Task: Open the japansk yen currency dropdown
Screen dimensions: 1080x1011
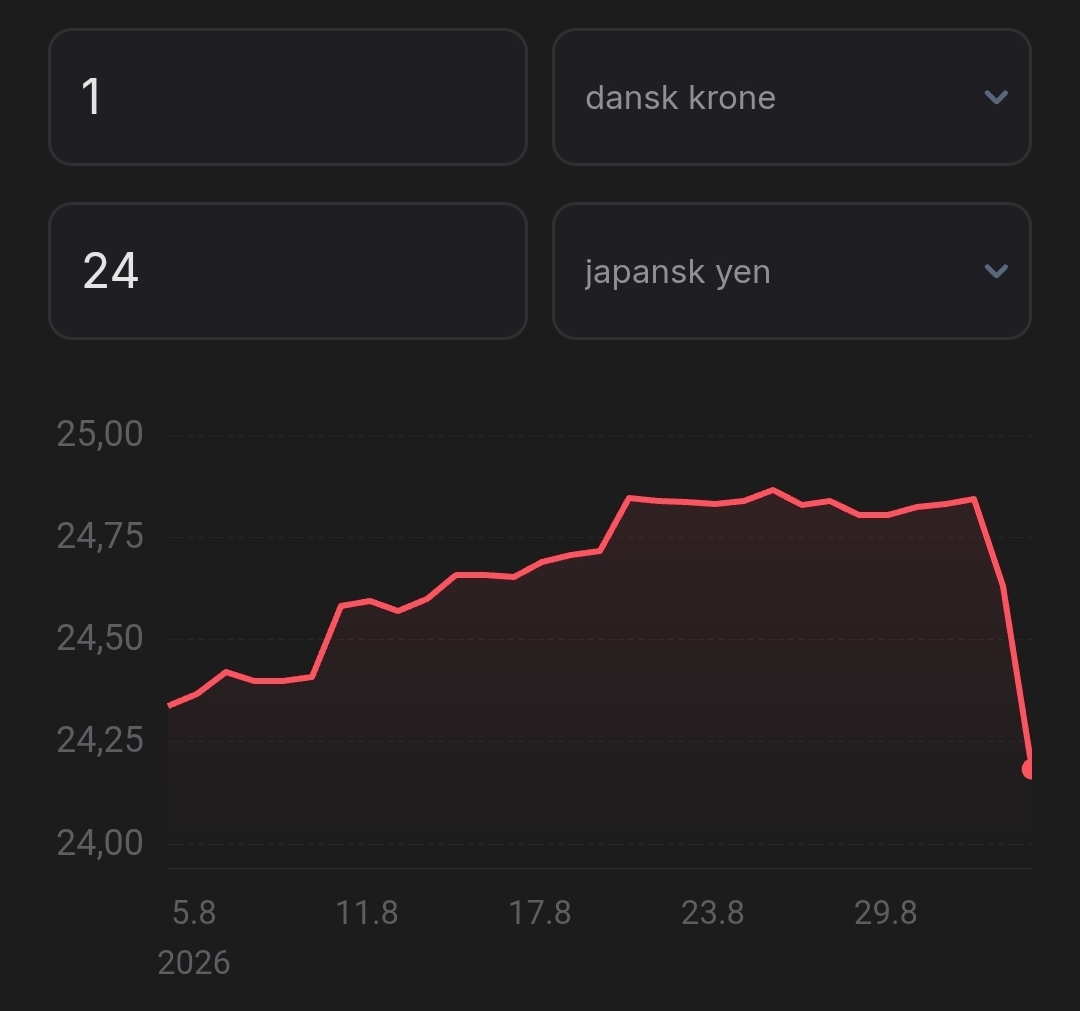Action: (791, 271)
